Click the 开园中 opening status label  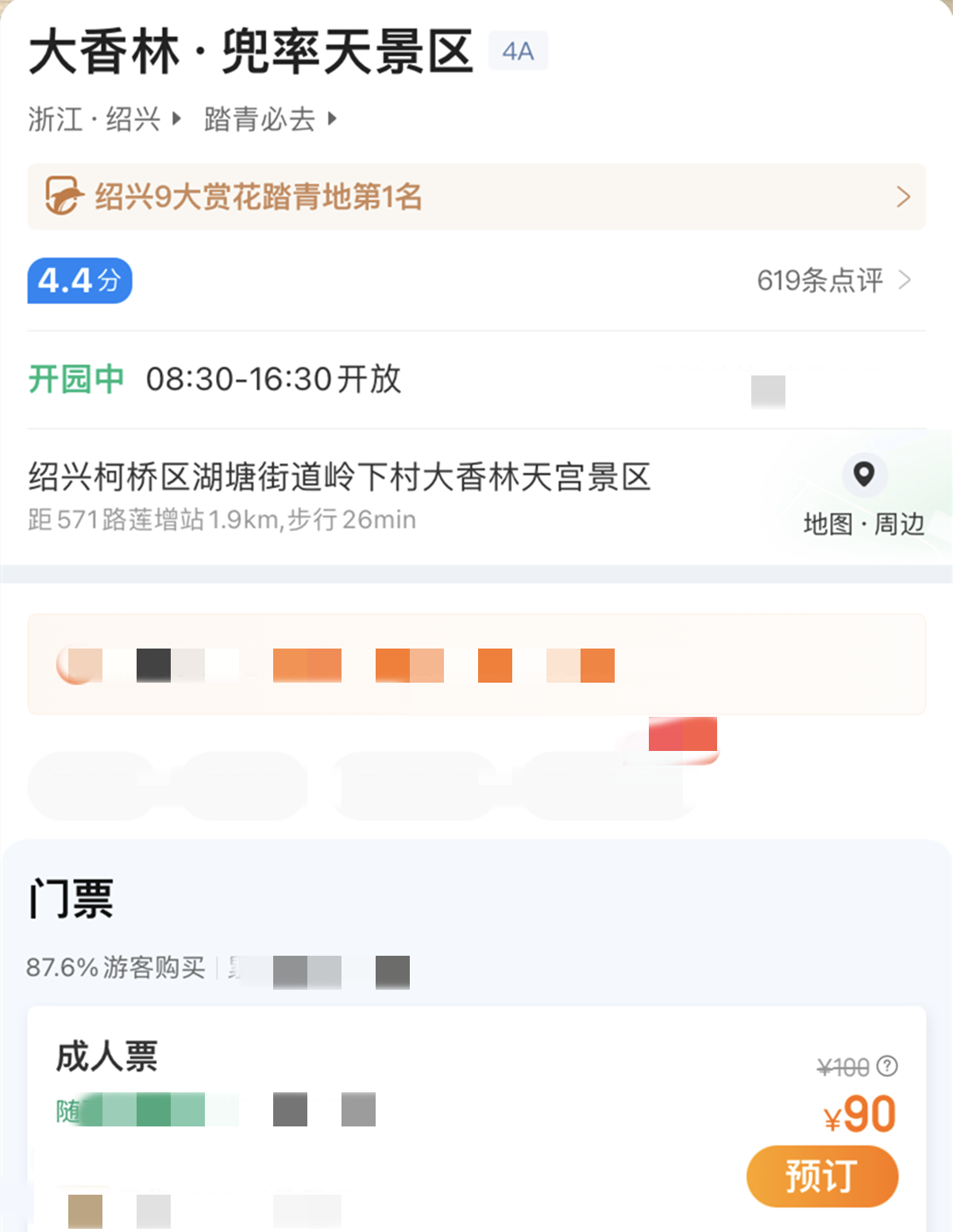coord(75,379)
